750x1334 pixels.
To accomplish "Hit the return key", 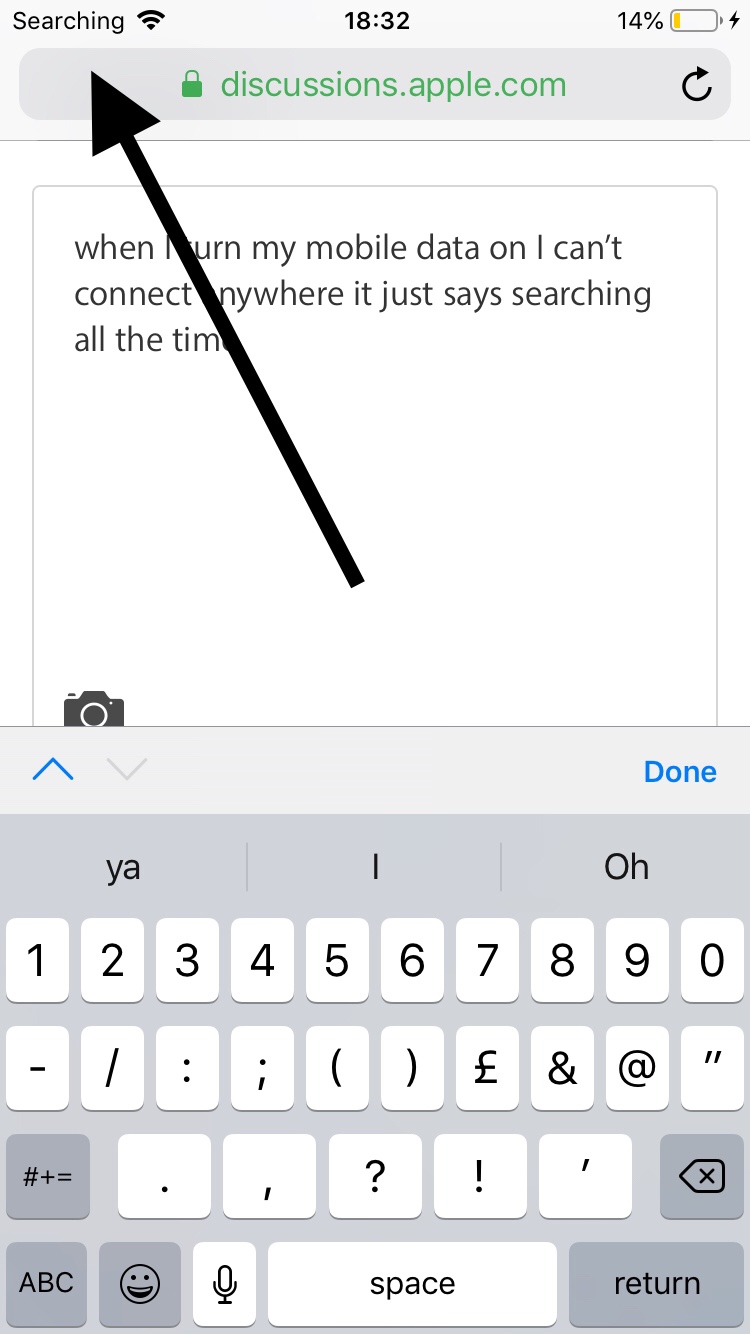I will (656, 1283).
